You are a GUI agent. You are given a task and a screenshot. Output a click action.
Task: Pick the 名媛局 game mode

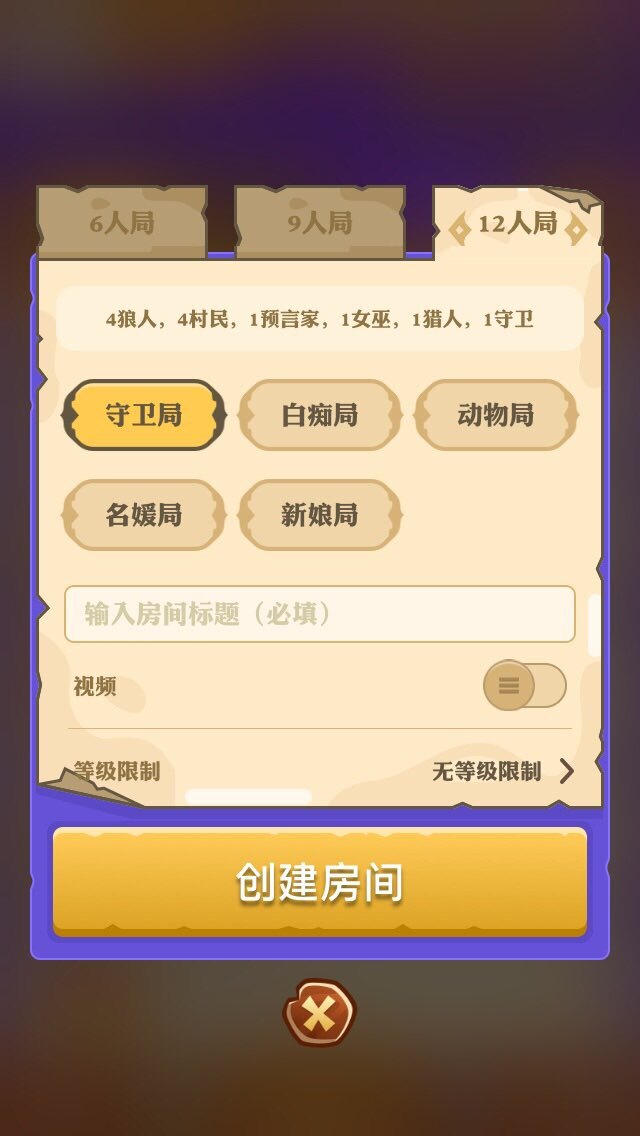click(x=144, y=515)
